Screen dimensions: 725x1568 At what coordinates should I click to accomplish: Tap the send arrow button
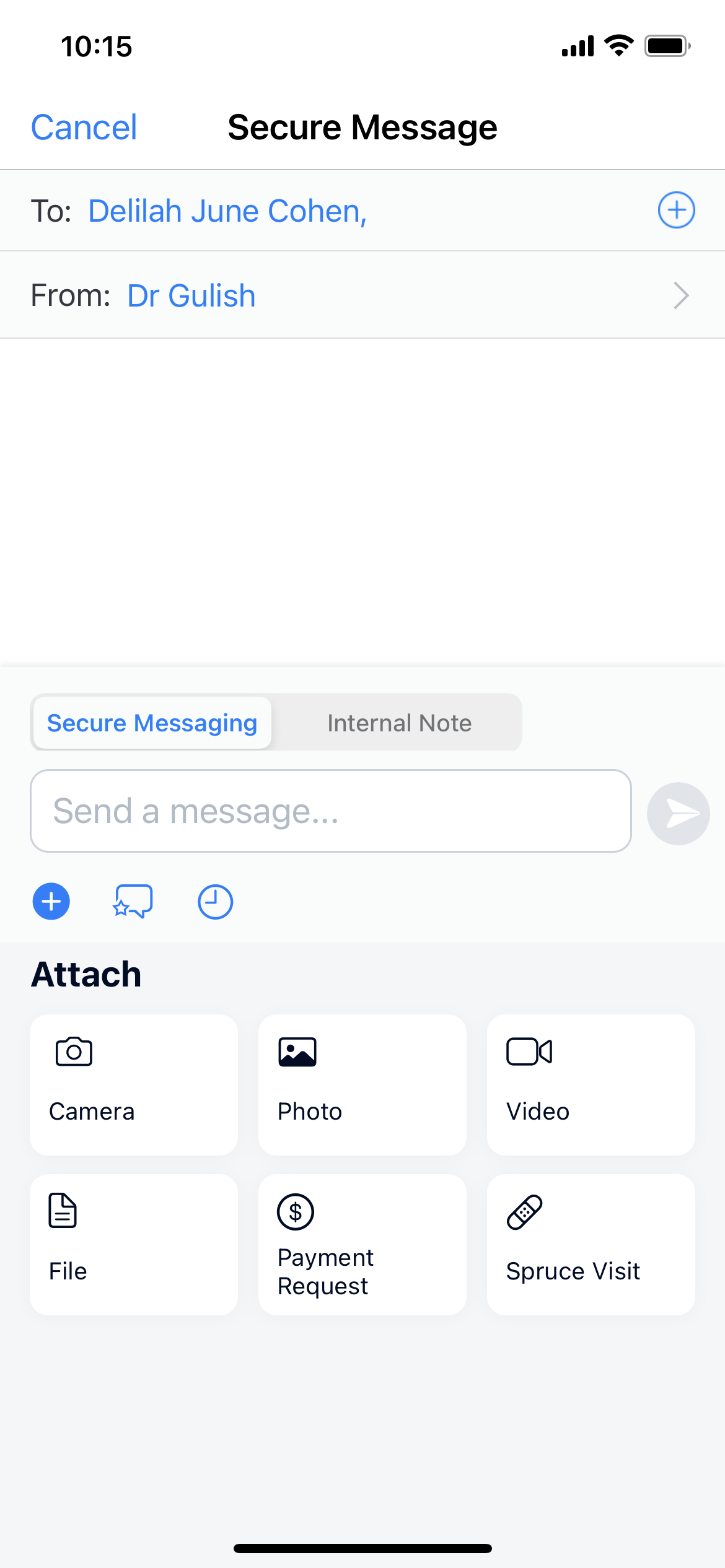[678, 813]
